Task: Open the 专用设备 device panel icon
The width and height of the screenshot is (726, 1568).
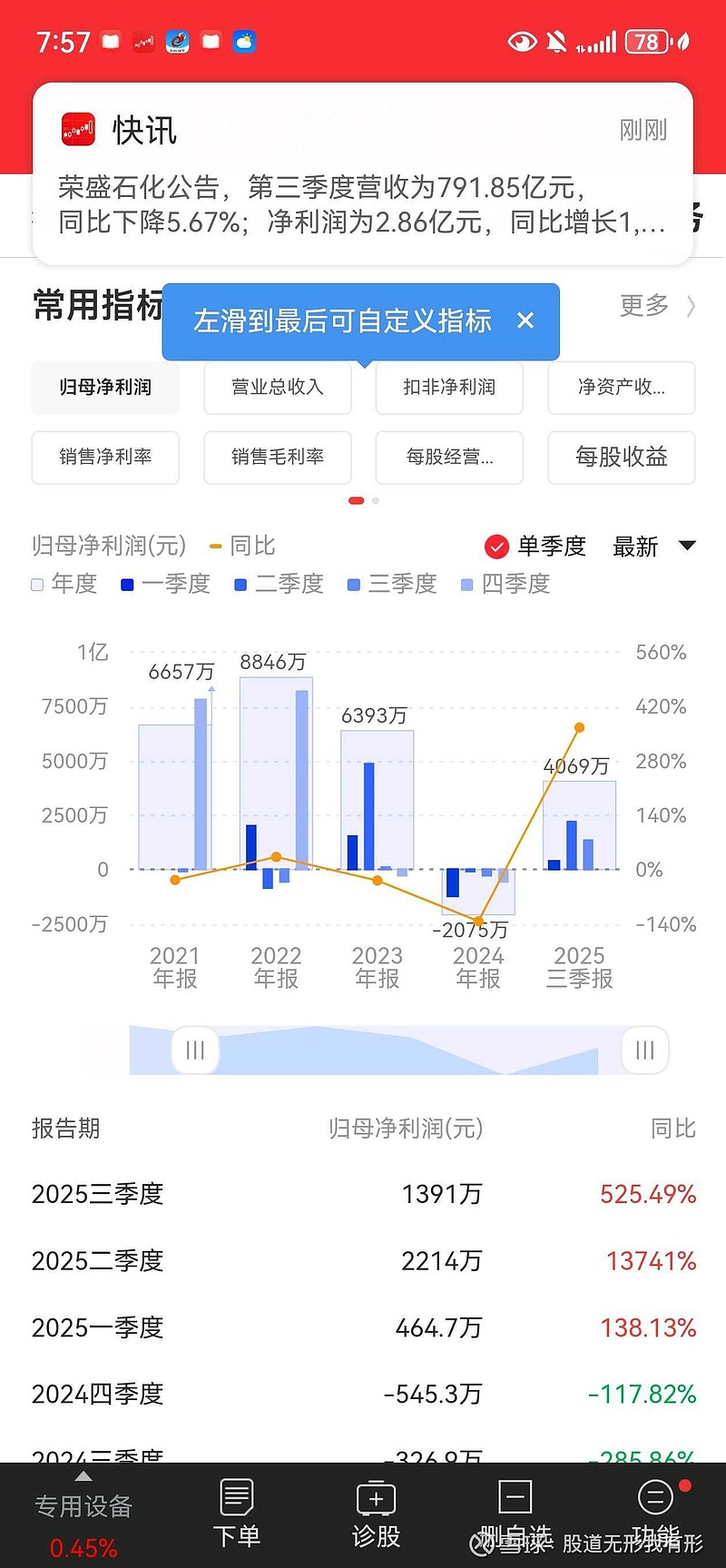Action: [x=82, y=1509]
